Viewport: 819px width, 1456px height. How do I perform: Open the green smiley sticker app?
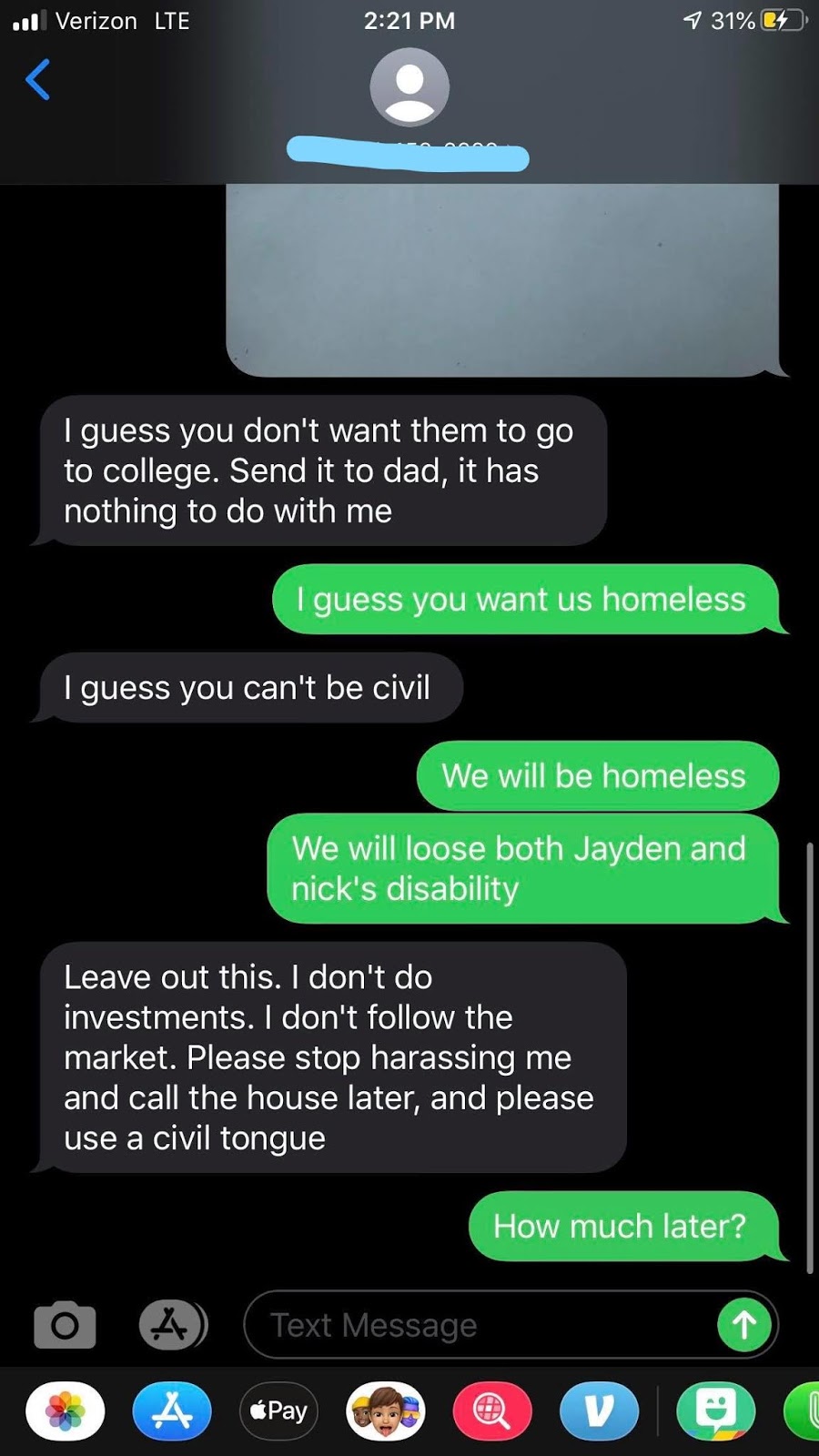[716, 1410]
